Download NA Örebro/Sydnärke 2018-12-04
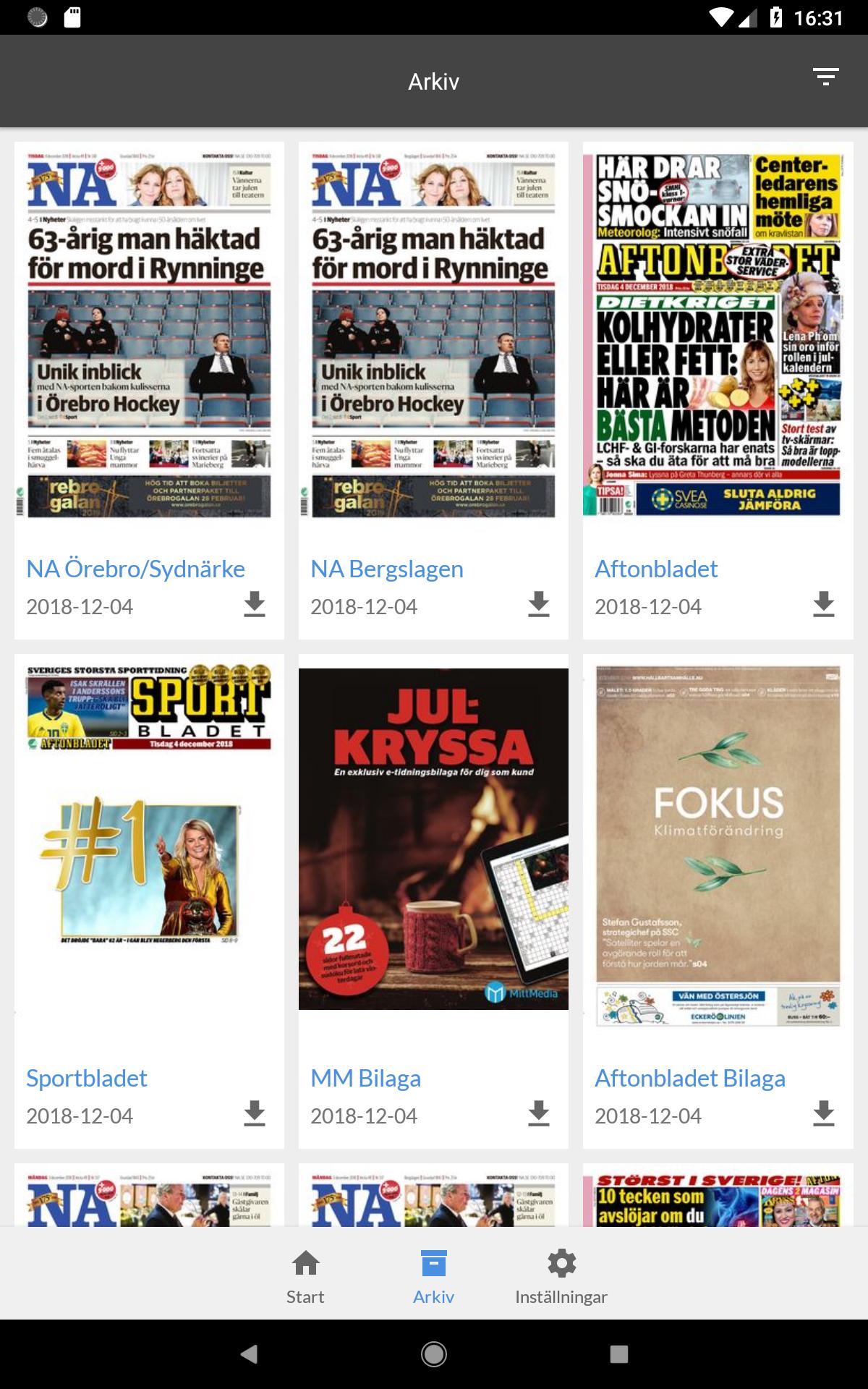868x1389 pixels. coord(254,605)
